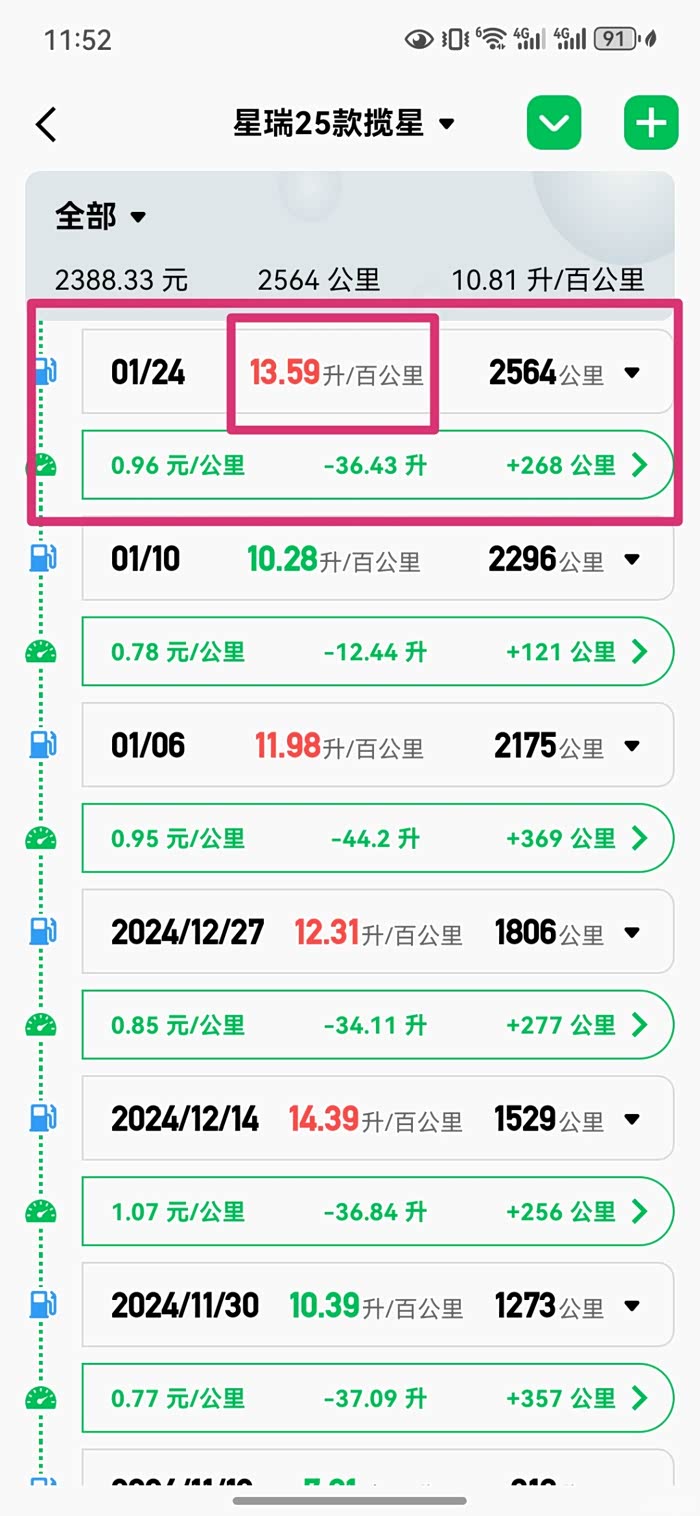Open the +277 公里 trip details
The height and width of the screenshot is (1516, 700).
click(640, 1025)
